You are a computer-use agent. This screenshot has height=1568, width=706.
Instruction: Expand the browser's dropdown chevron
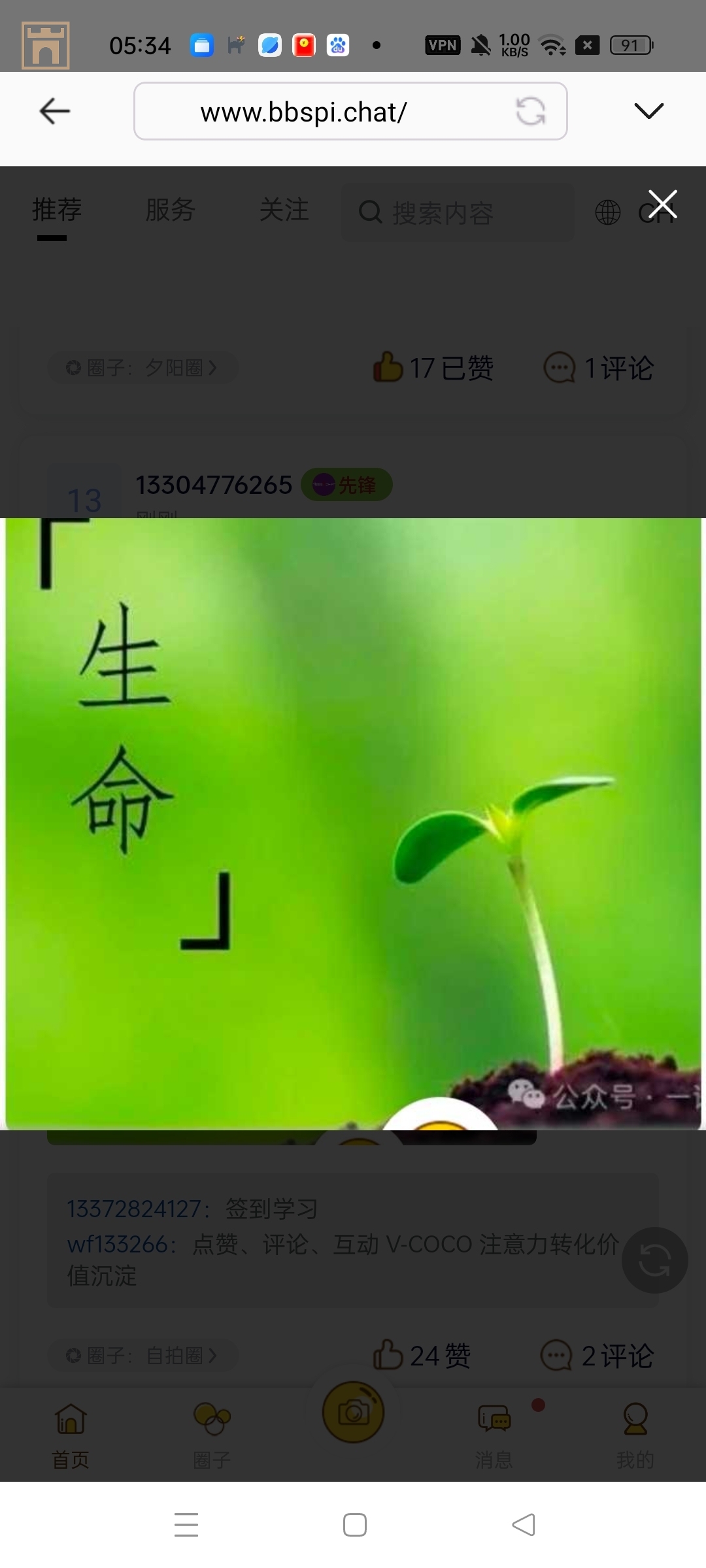click(x=648, y=110)
